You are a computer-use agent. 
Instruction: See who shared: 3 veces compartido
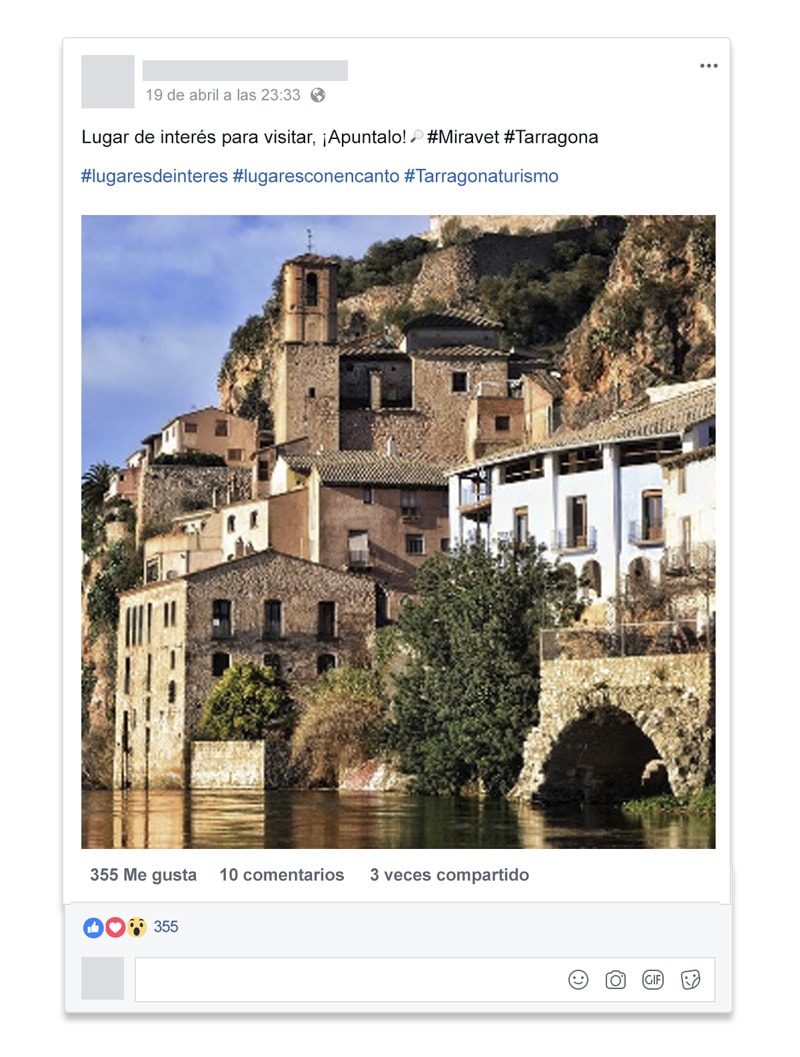click(449, 875)
